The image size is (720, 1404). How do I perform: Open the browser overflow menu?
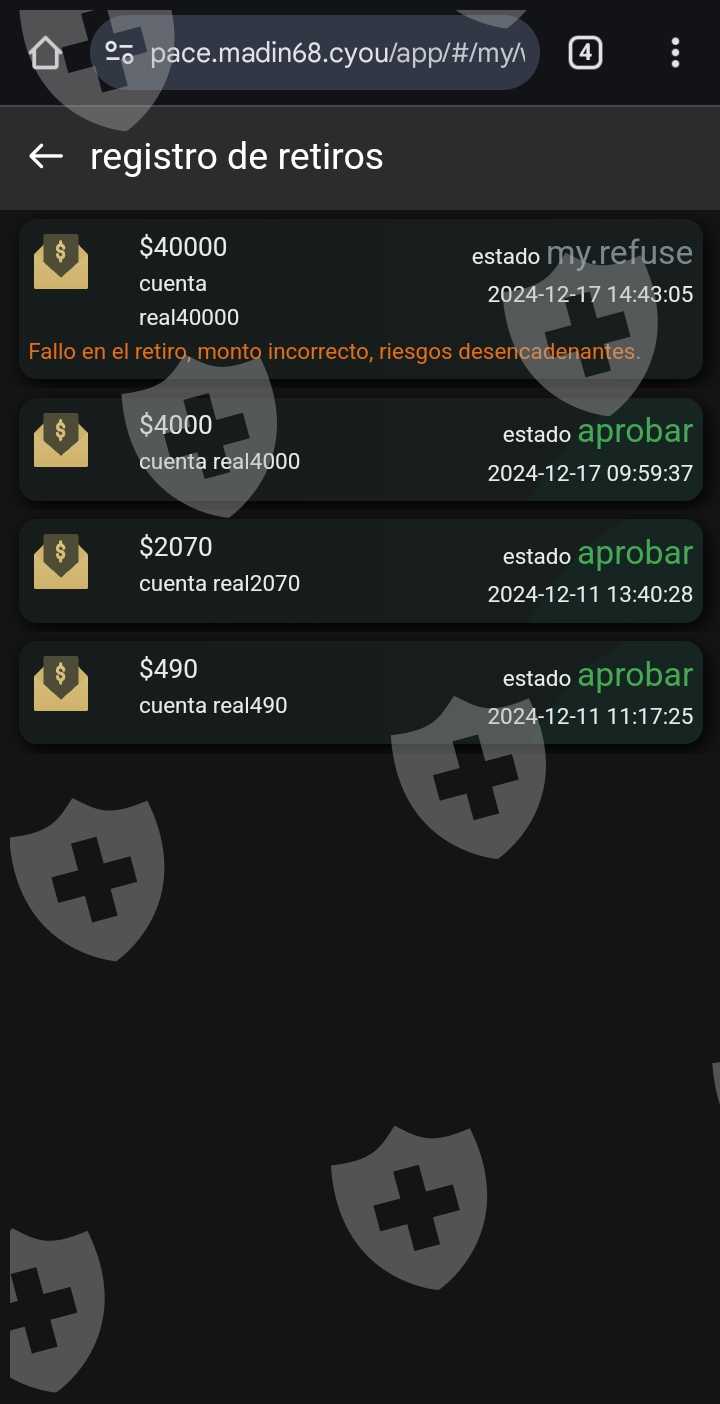coord(676,53)
